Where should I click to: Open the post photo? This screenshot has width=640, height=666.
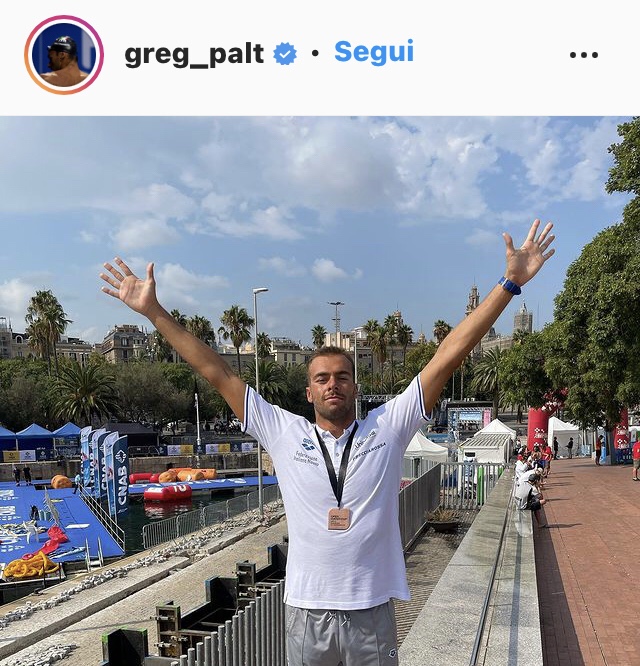point(320,390)
